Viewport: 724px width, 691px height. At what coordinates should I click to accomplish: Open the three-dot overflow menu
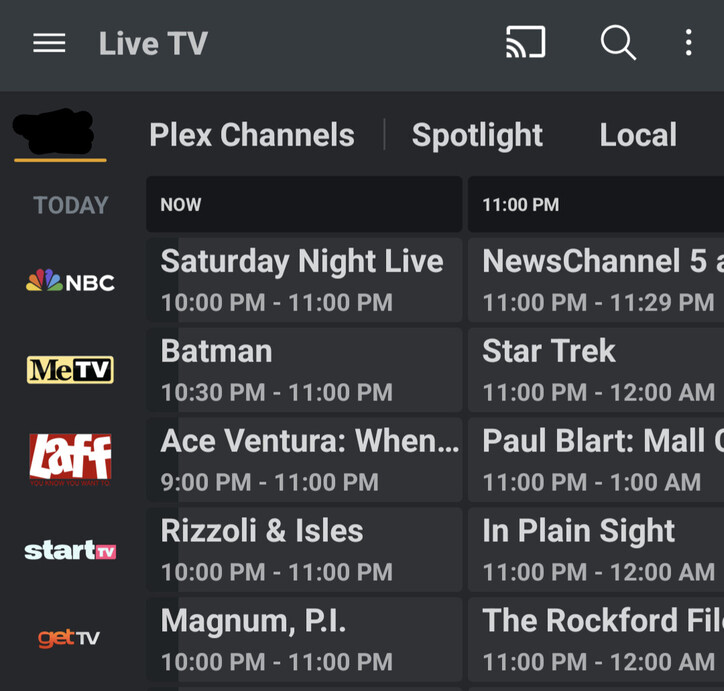688,43
